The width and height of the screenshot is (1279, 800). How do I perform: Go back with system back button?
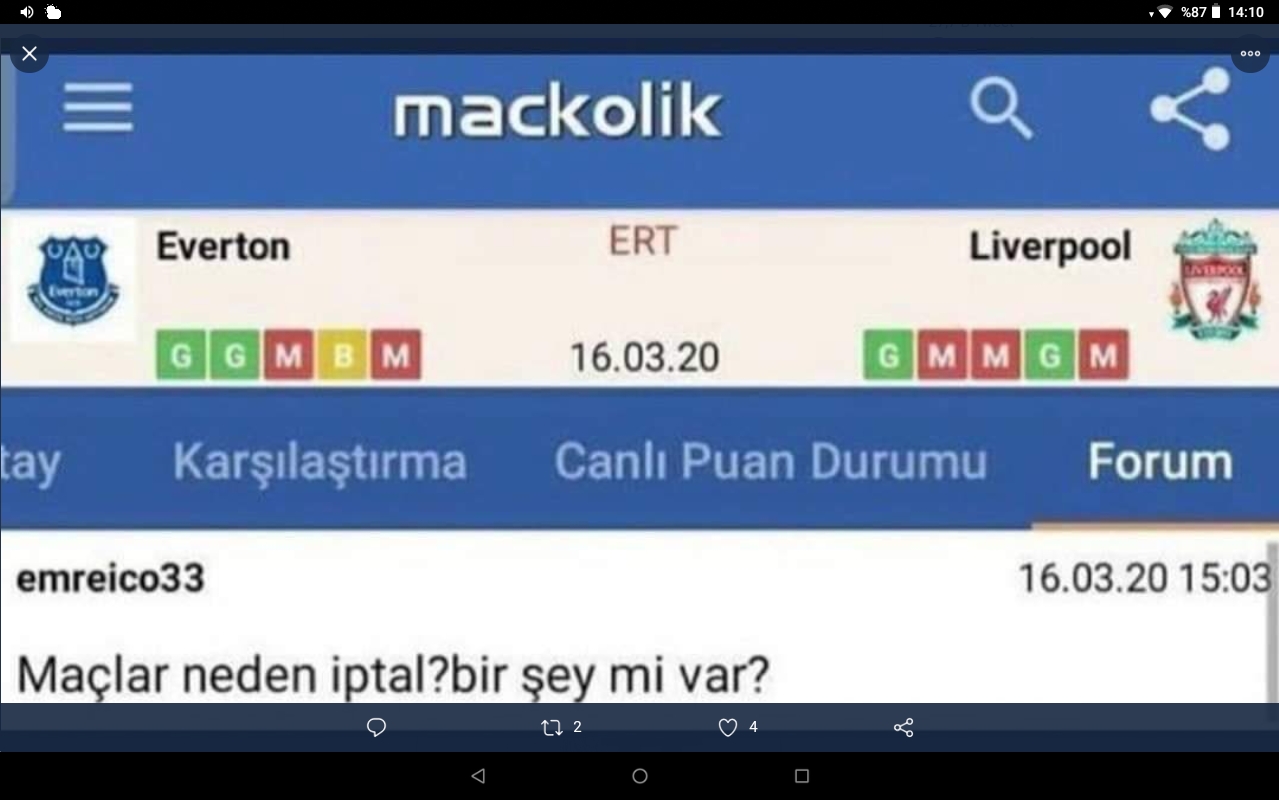point(478,775)
